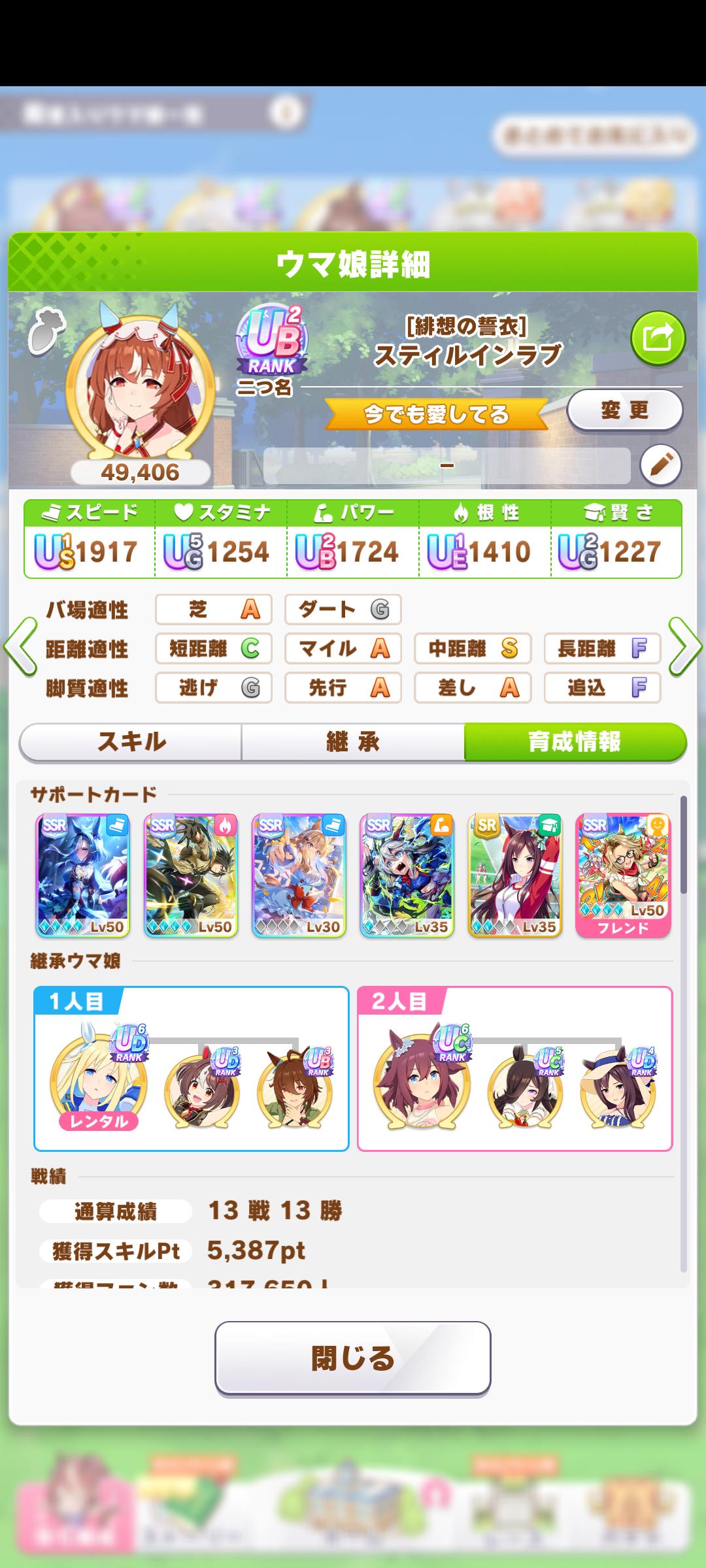Open the フレンド SSR Lv50 support card
The height and width of the screenshot is (1568, 706).
point(623,875)
